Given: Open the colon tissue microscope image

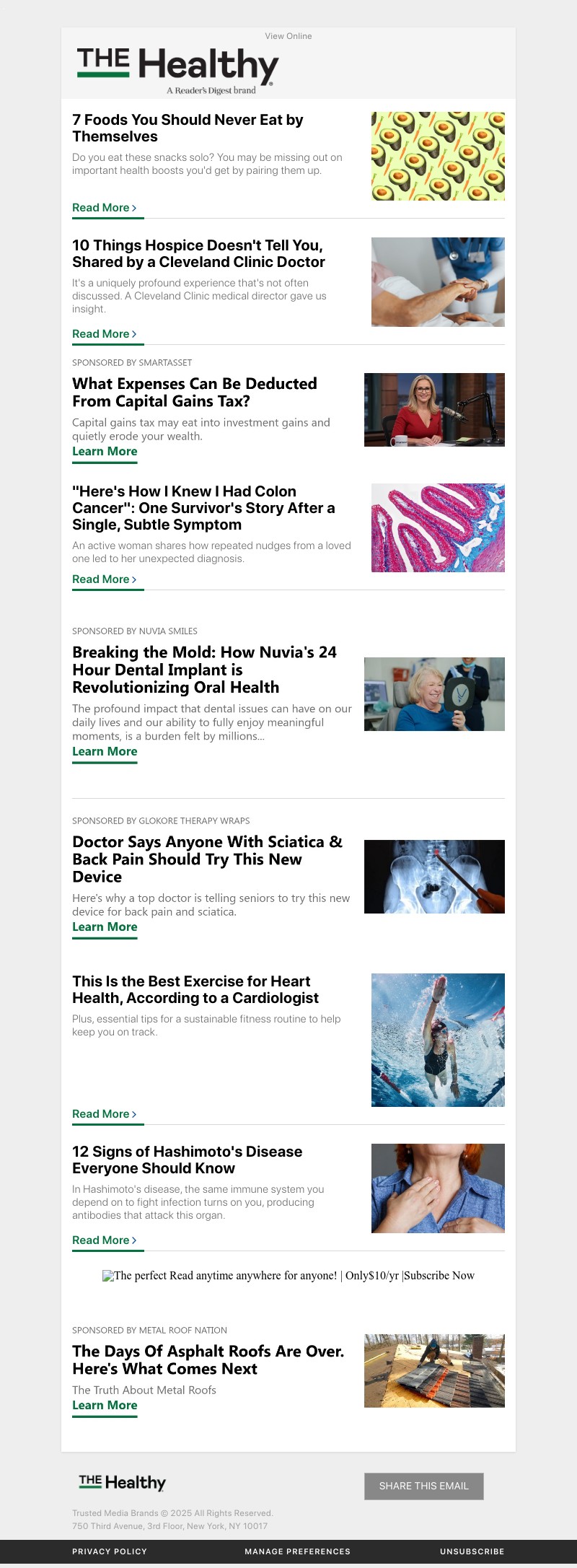Looking at the screenshot, I should [438, 527].
